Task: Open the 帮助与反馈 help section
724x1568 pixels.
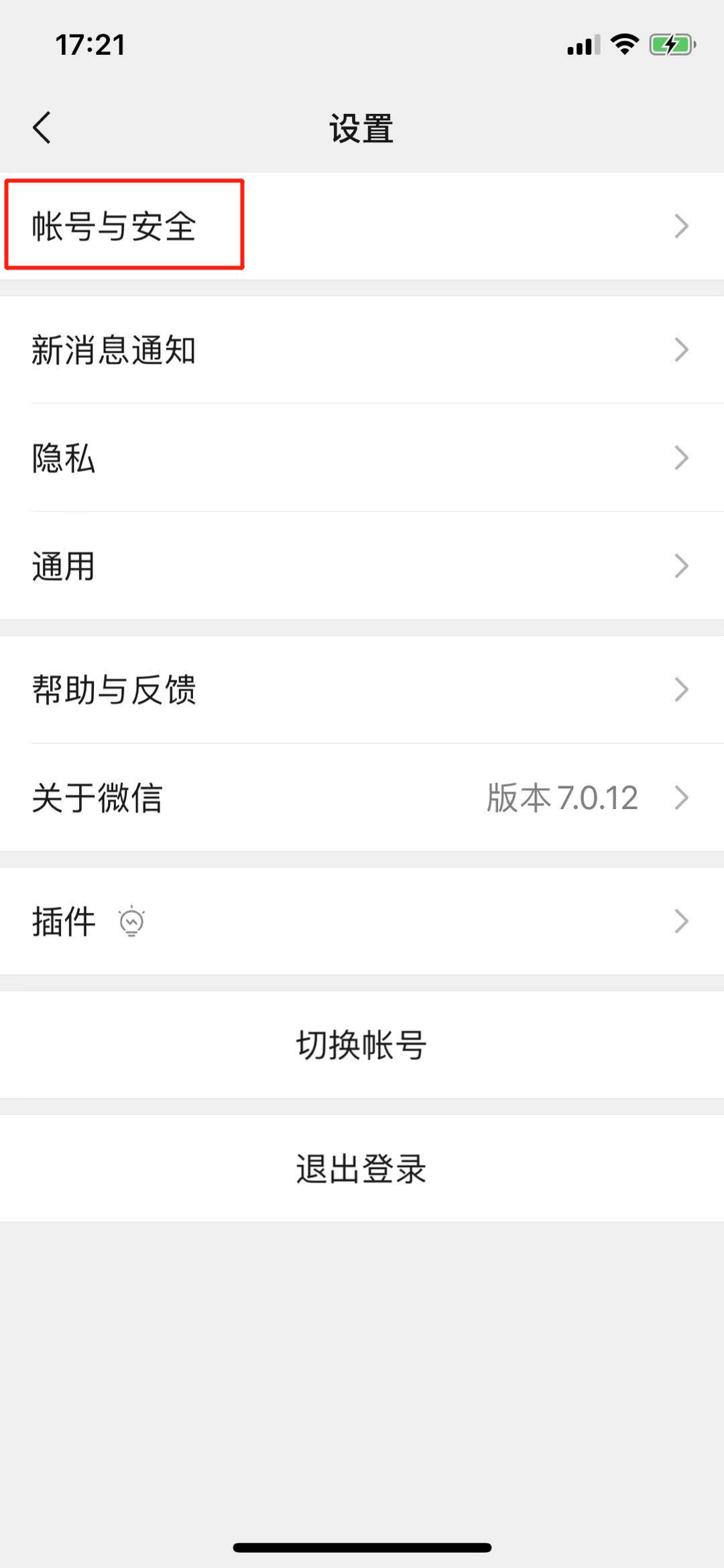Action: pos(362,689)
